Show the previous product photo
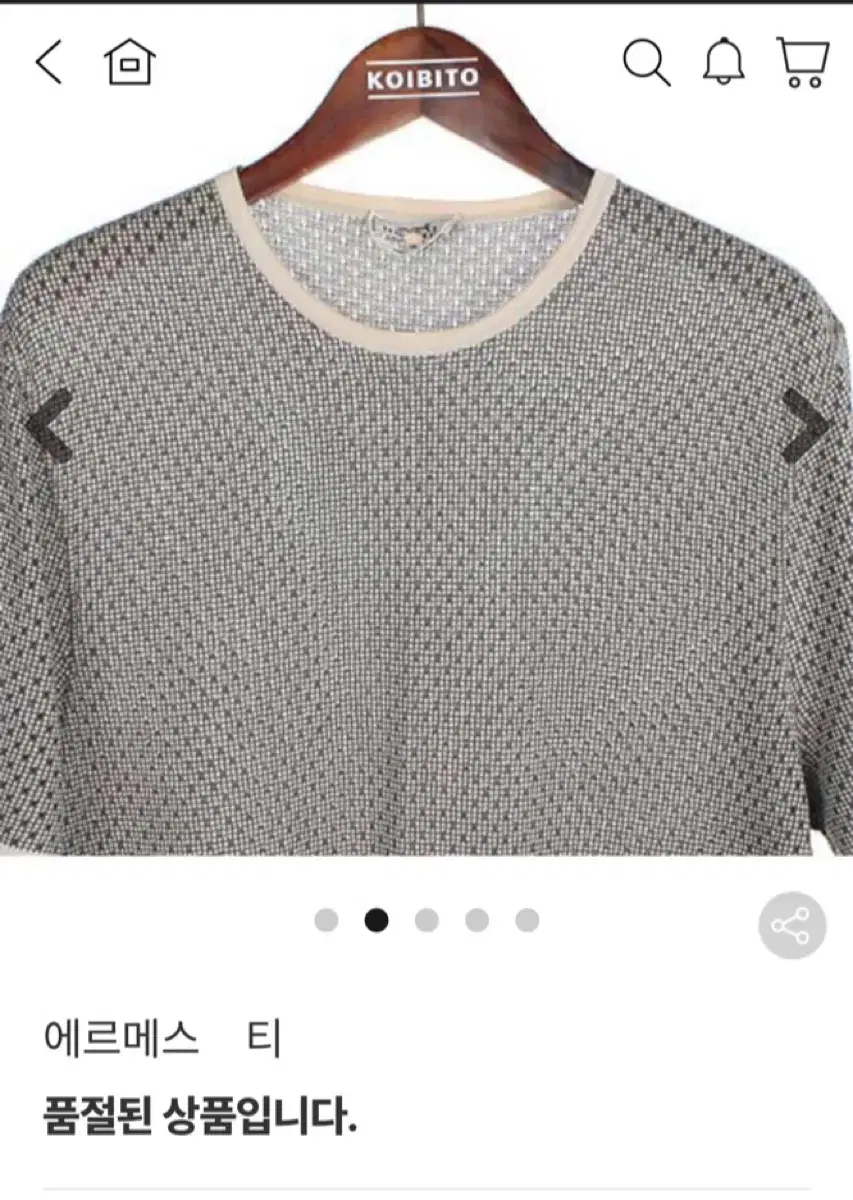 pyautogui.click(x=48, y=425)
